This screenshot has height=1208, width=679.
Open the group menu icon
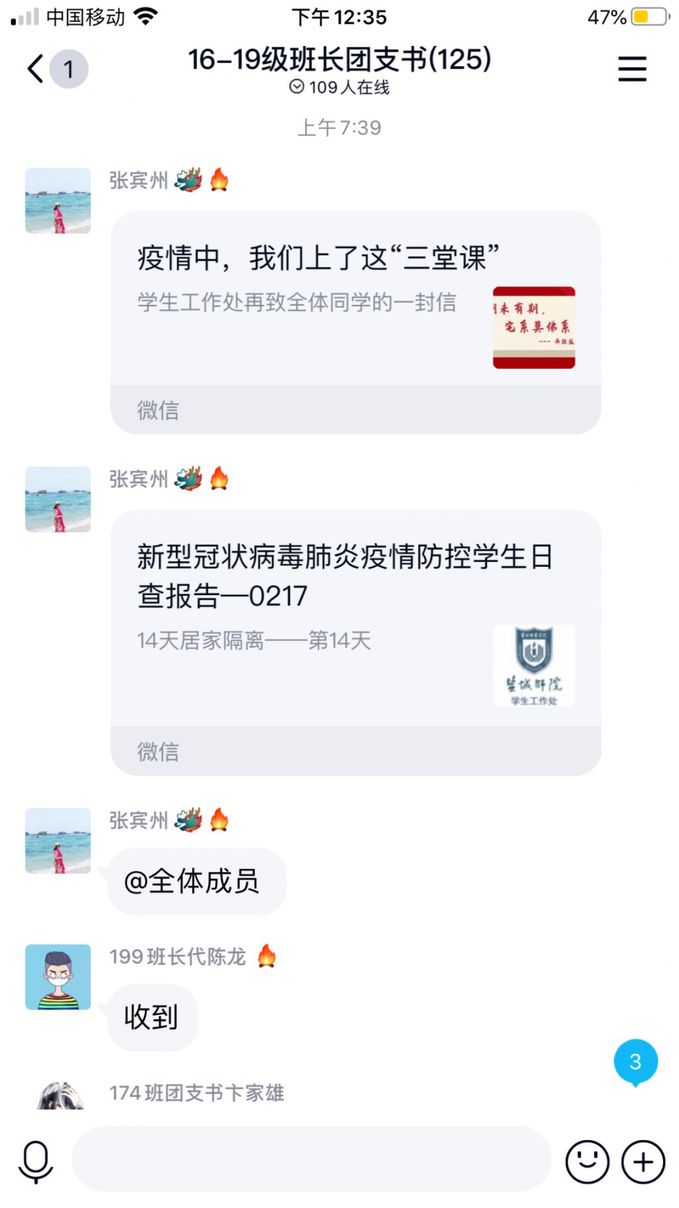pos(632,69)
